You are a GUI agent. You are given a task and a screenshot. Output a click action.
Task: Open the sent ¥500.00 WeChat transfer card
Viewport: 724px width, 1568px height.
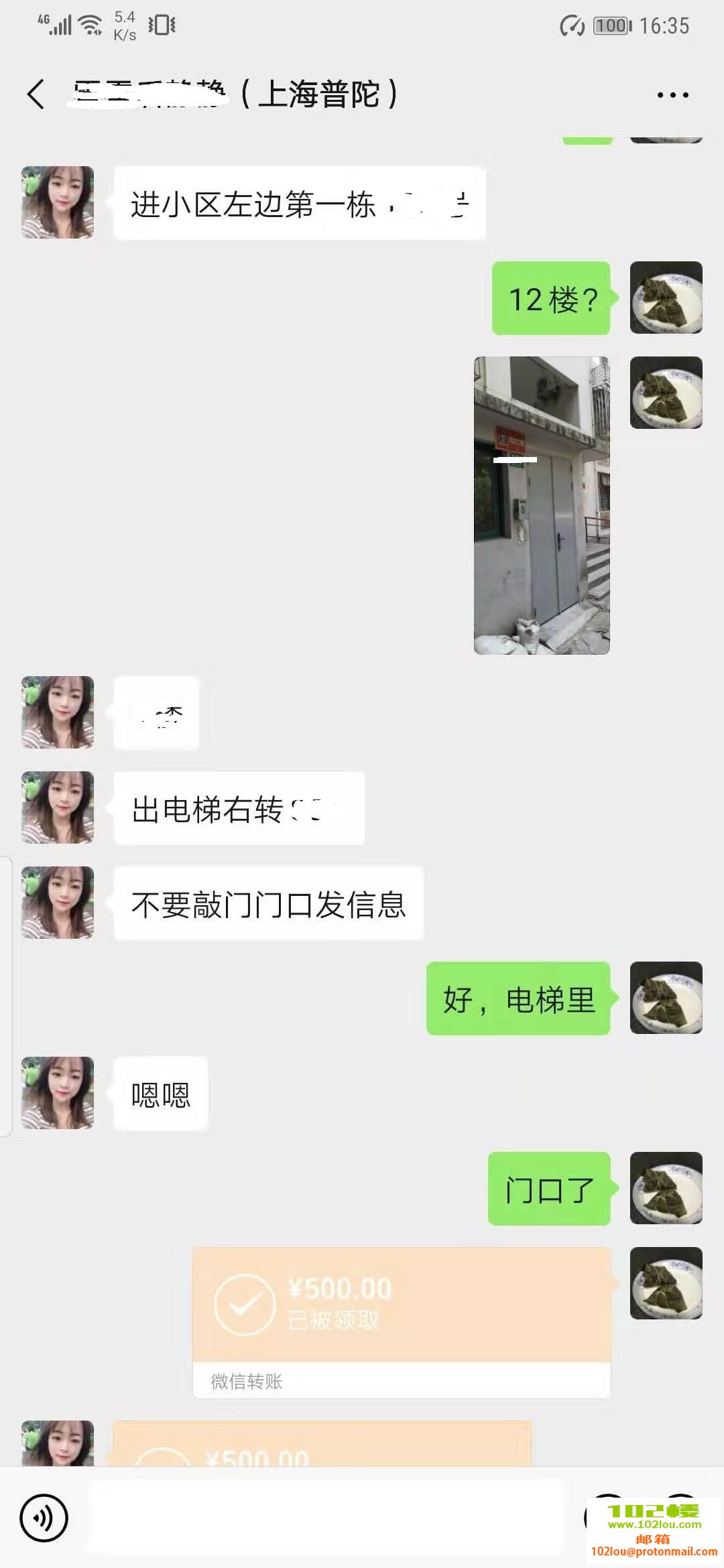coord(401,1321)
